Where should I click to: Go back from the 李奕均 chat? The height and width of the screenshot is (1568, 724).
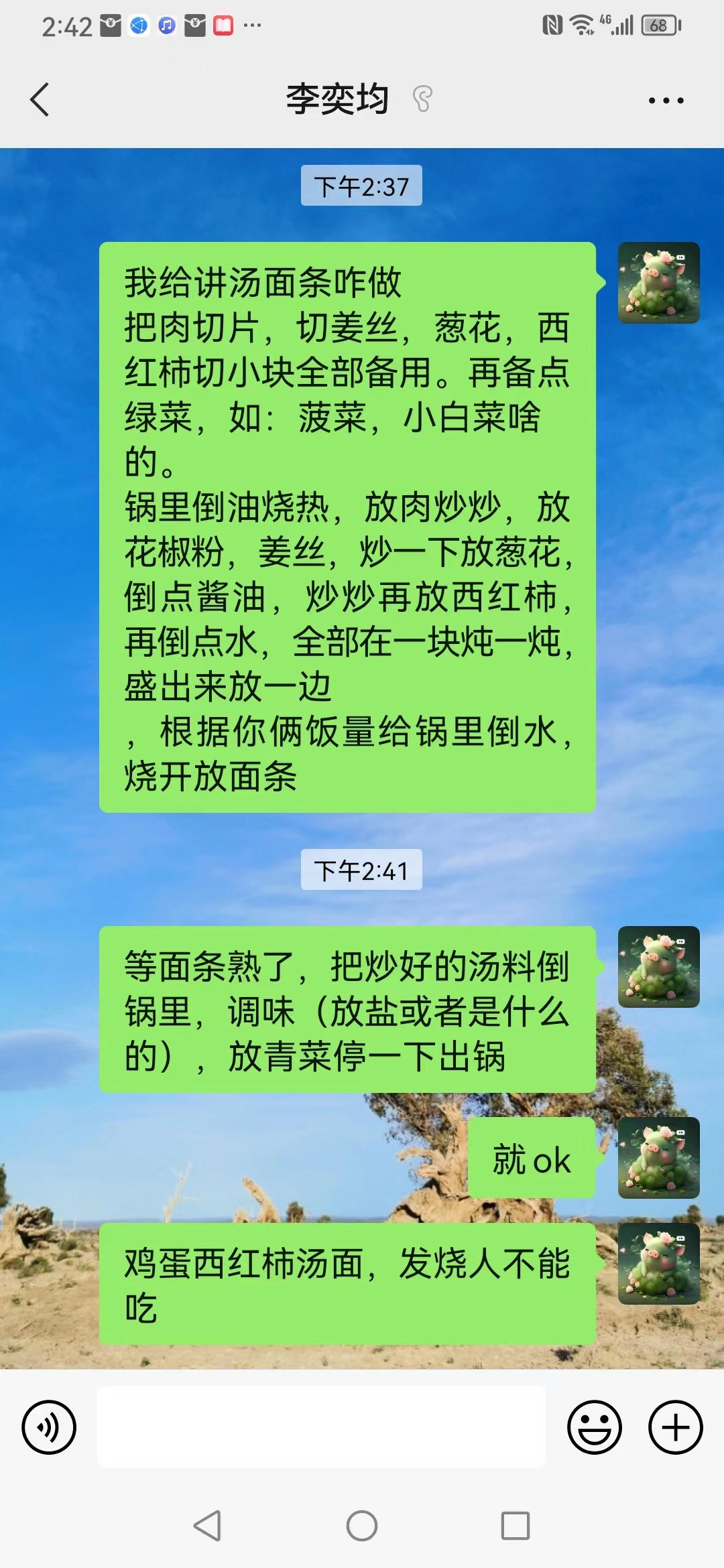click(x=40, y=100)
